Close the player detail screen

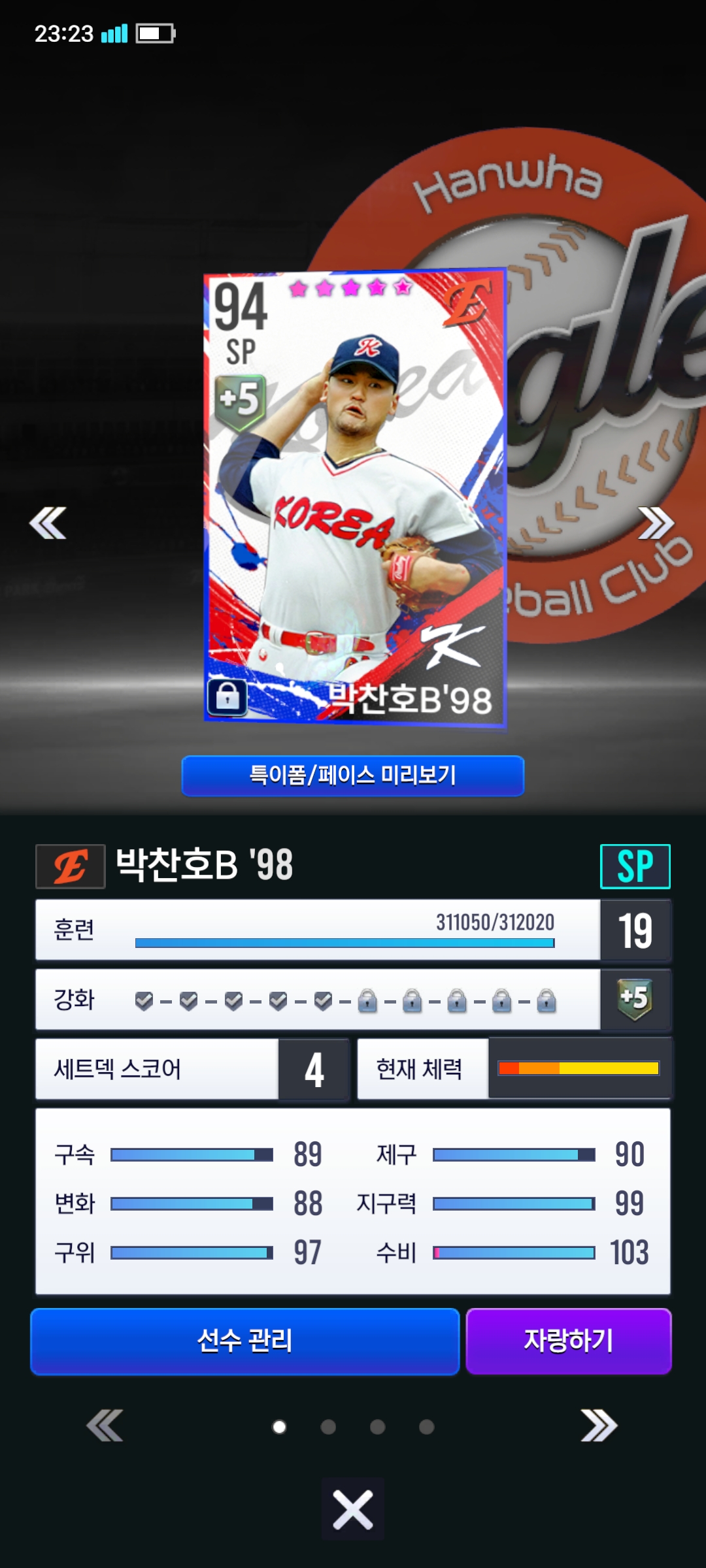[353, 1510]
